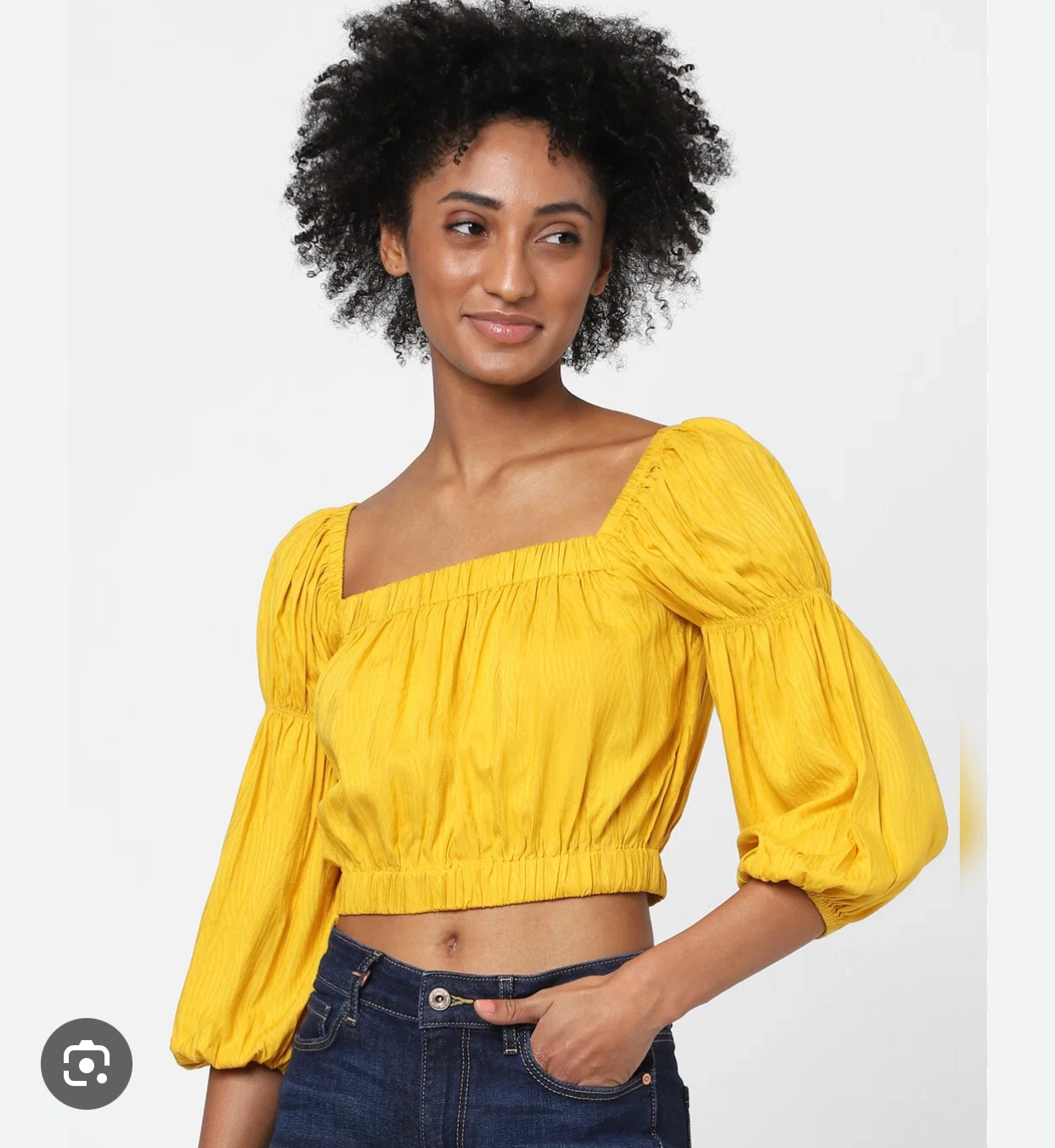Screen dimensions: 1055x1148
Task: Open the Google Lens visual search icon
Action: click(x=87, y=1063)
